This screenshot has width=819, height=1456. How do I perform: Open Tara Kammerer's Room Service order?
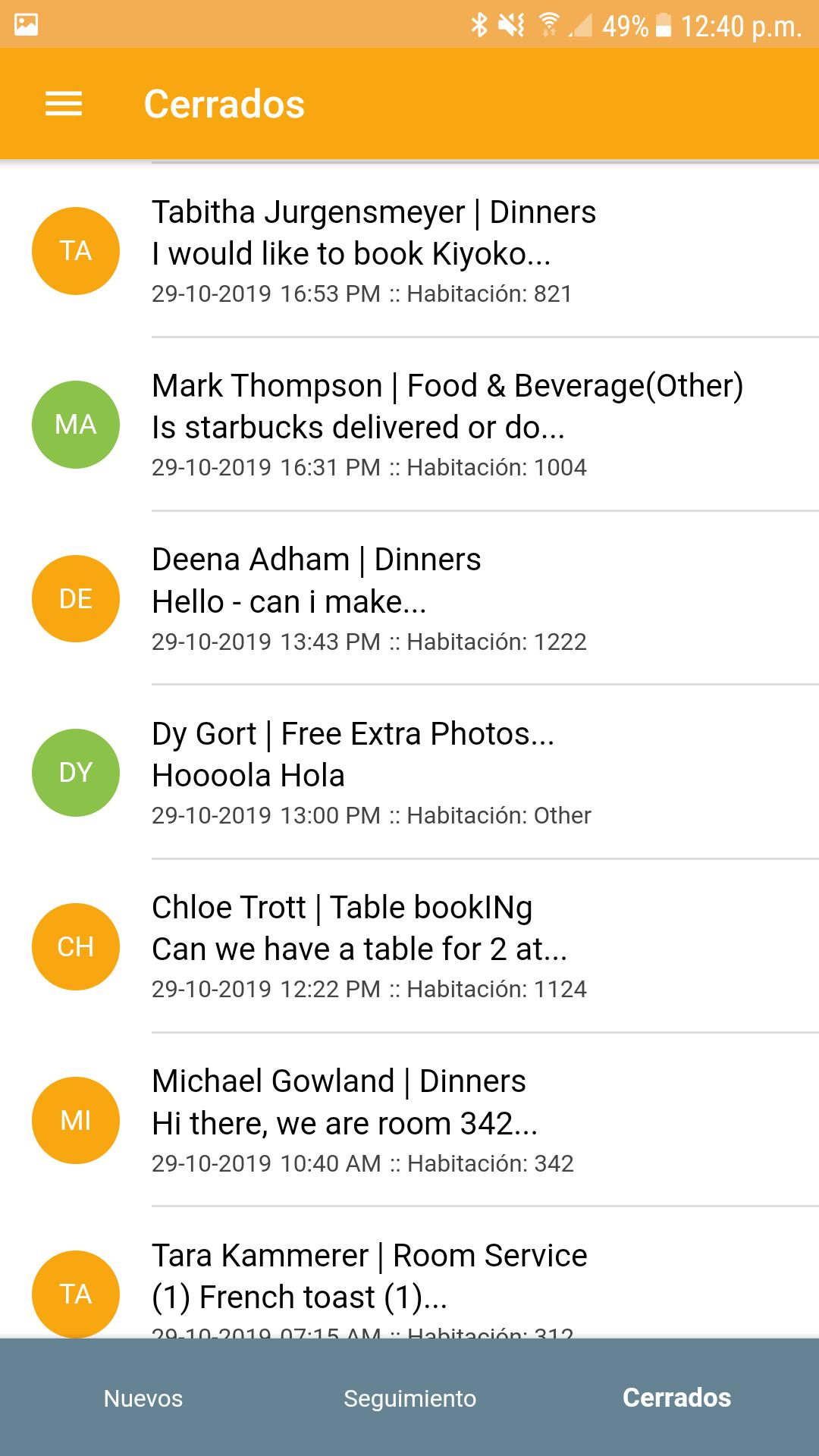pyautogui.click(x=409, y=1273)
